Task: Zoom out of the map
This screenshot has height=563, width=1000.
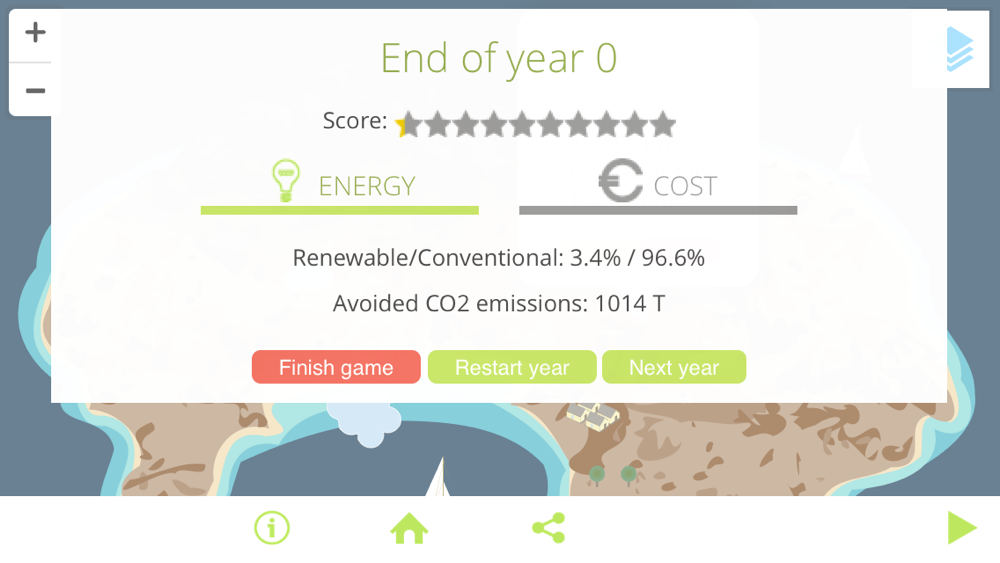Action: 35,91
